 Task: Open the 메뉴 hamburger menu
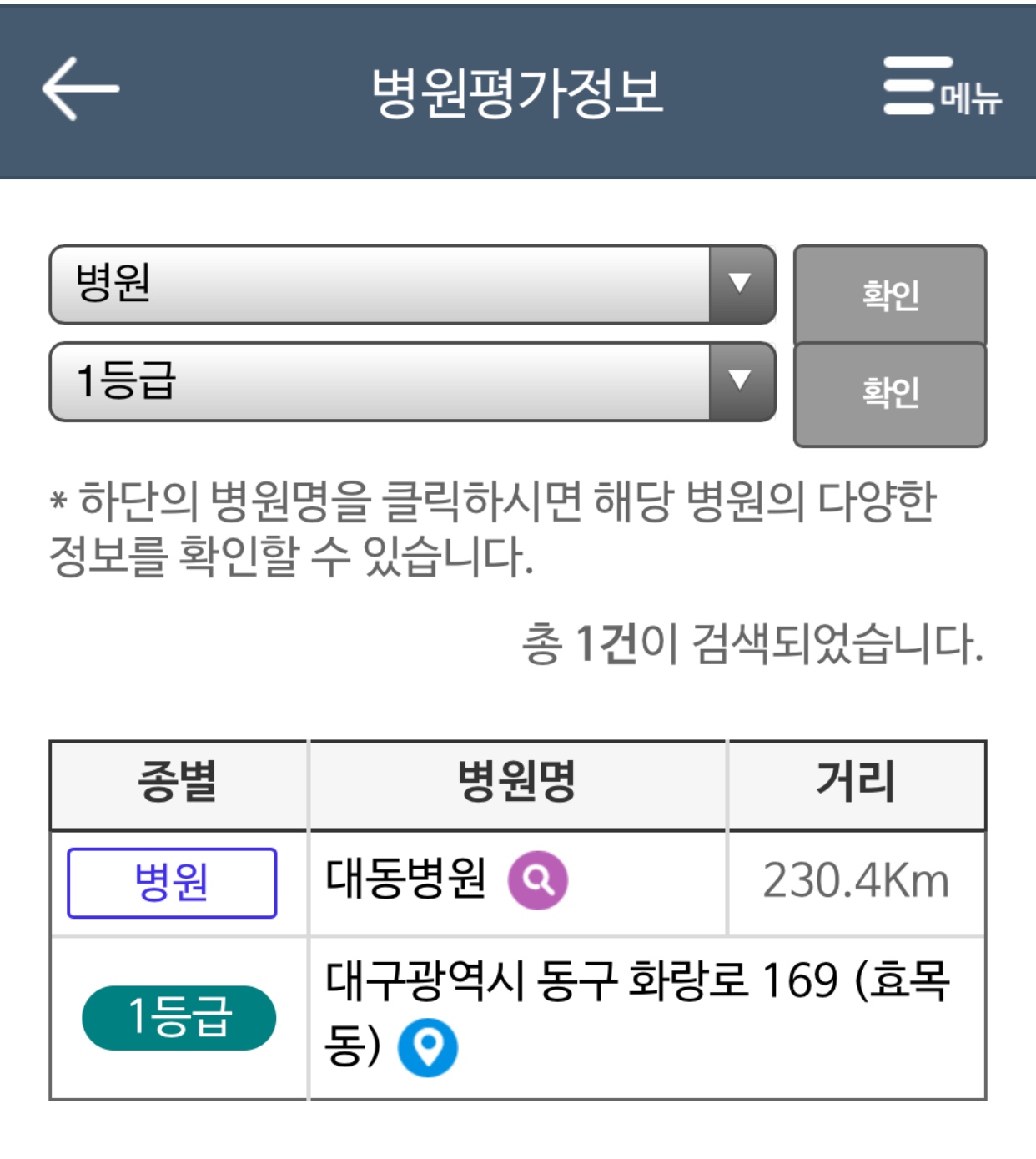pos(941,87)
